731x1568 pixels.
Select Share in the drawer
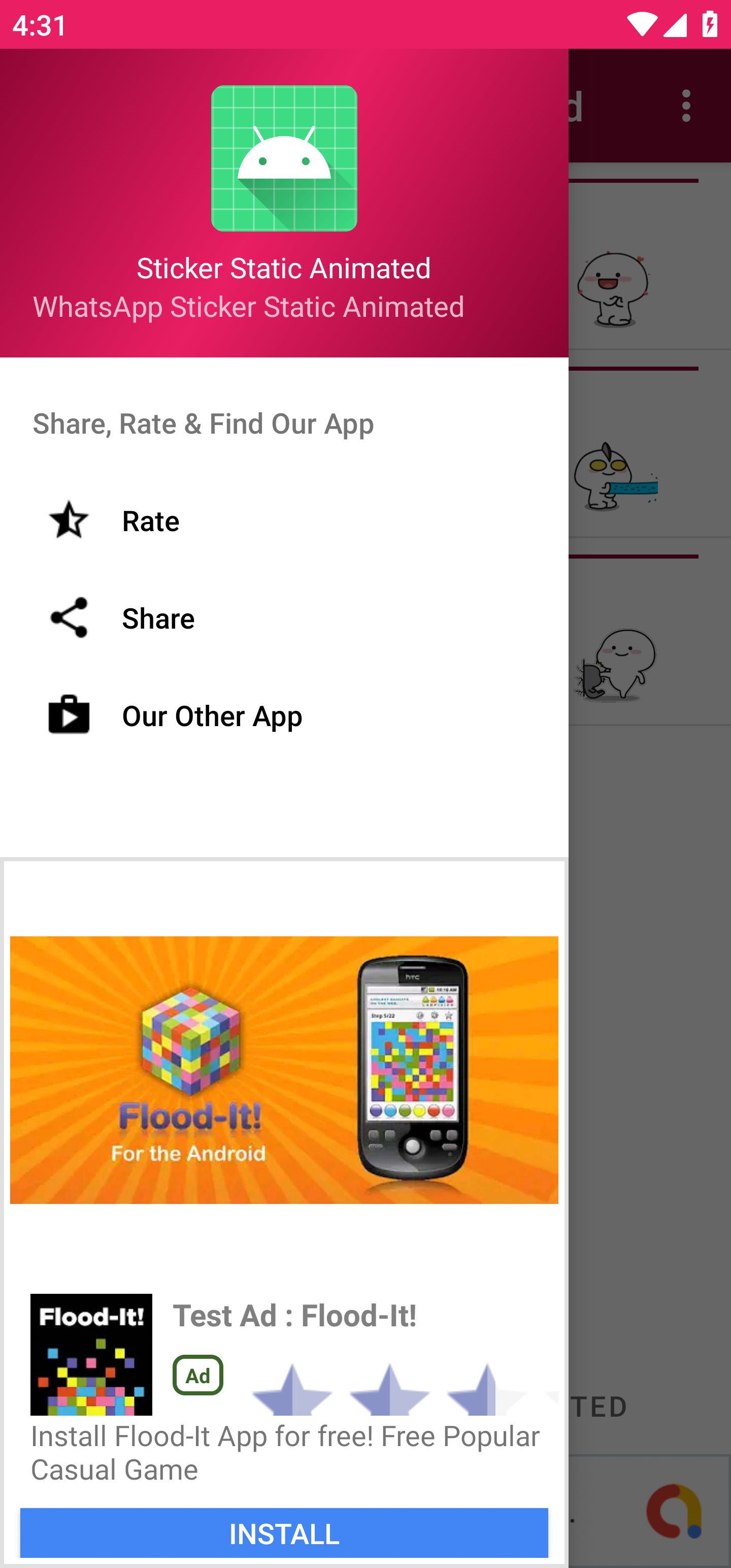click(x=284, y=618)
